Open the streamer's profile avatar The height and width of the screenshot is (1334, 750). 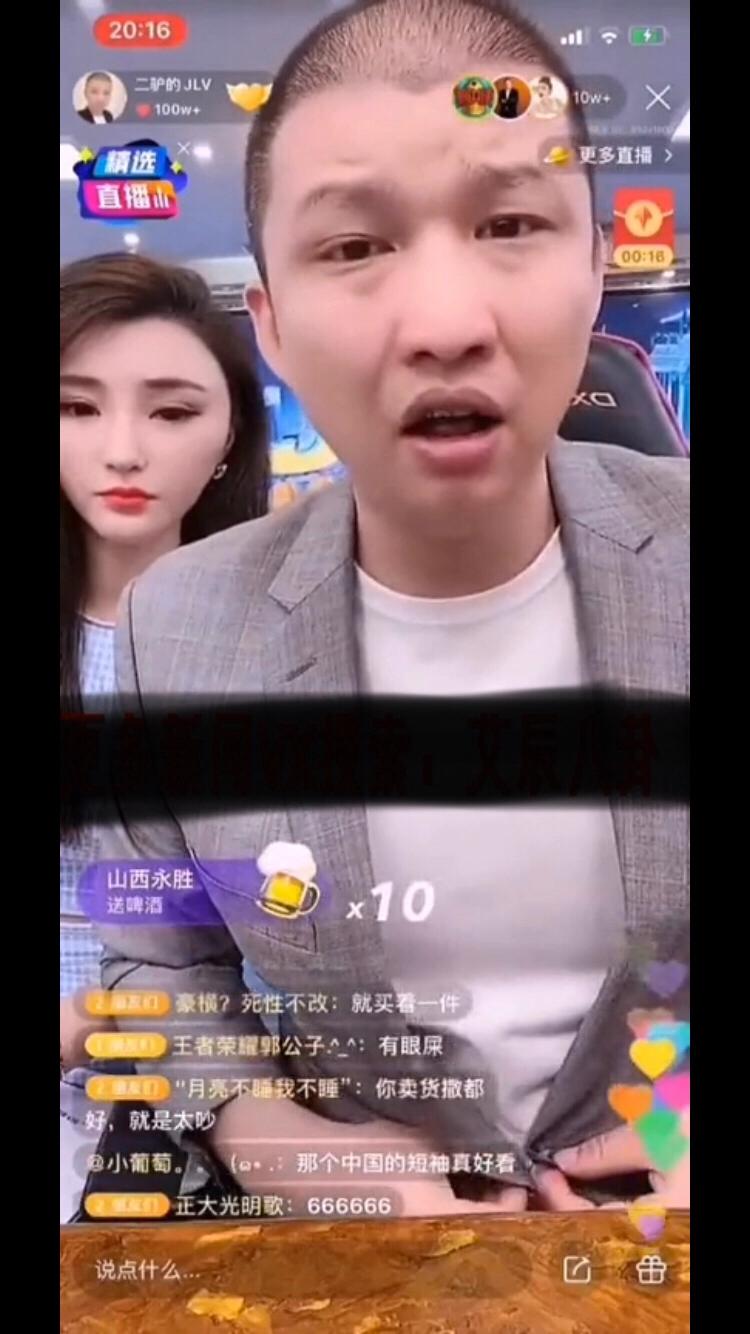(99, 97)
